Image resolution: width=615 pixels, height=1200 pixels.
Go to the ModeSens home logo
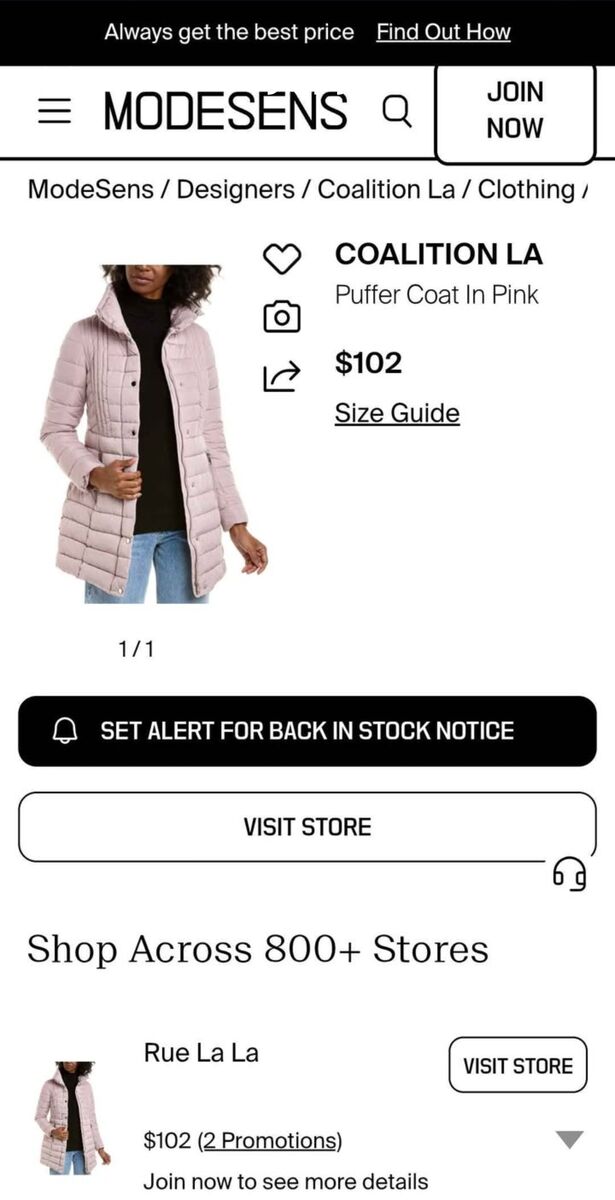point(225,111)
